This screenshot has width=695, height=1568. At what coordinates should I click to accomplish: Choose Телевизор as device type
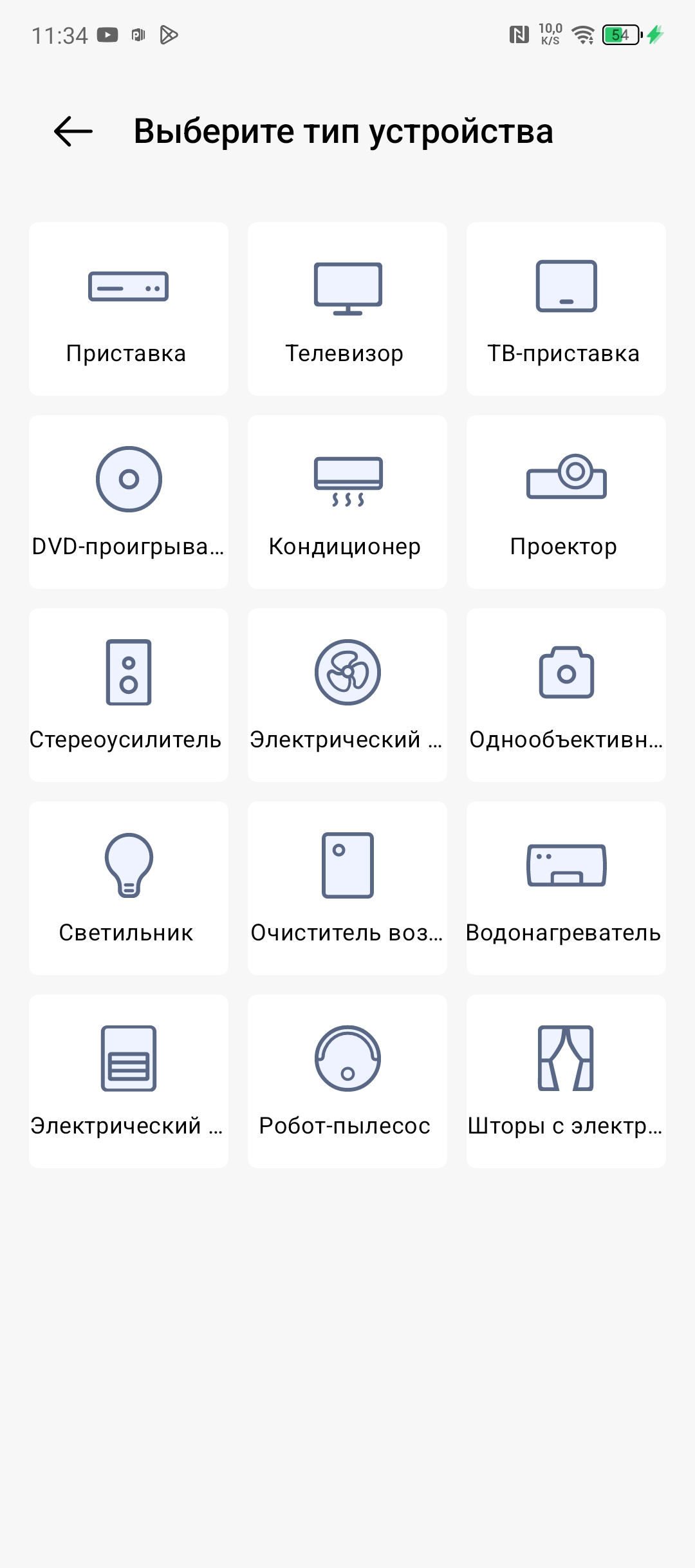tap(347, 309)
